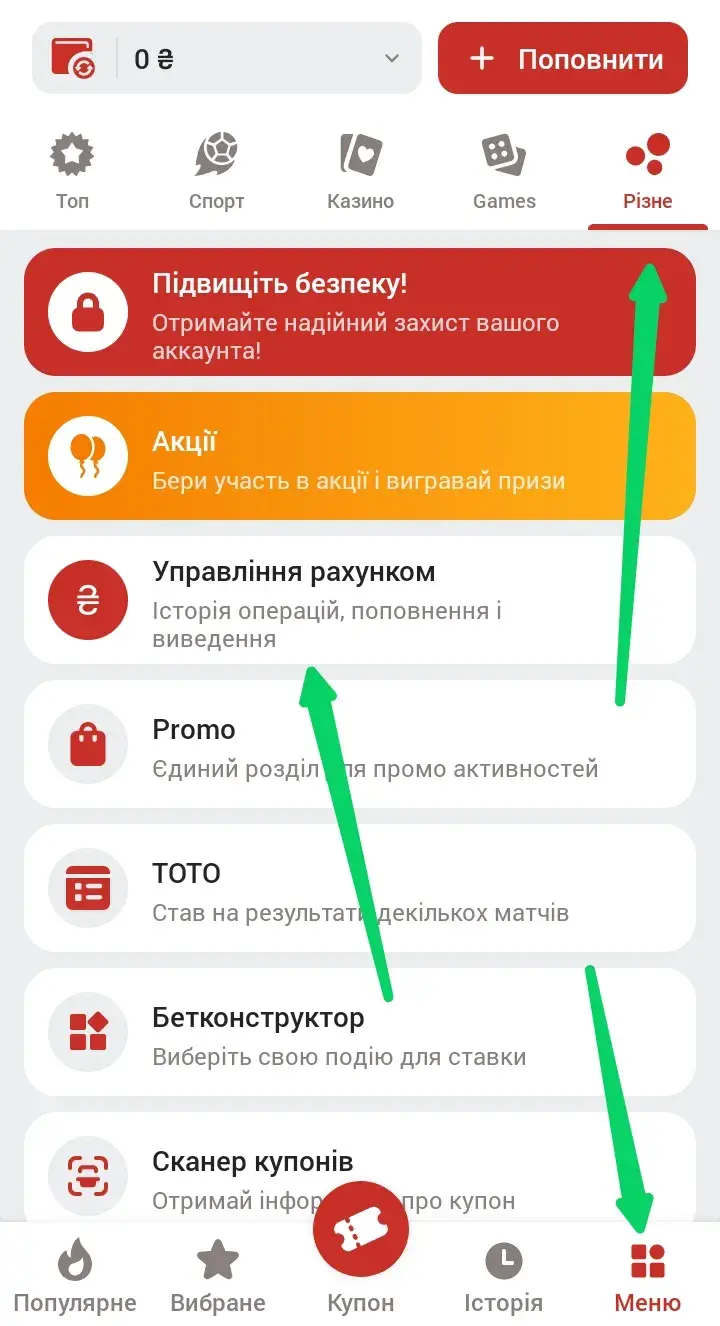Go to Популярне in bottom navigation
This screenshot has width=720, height=1326.
[x=75, y=1277]
